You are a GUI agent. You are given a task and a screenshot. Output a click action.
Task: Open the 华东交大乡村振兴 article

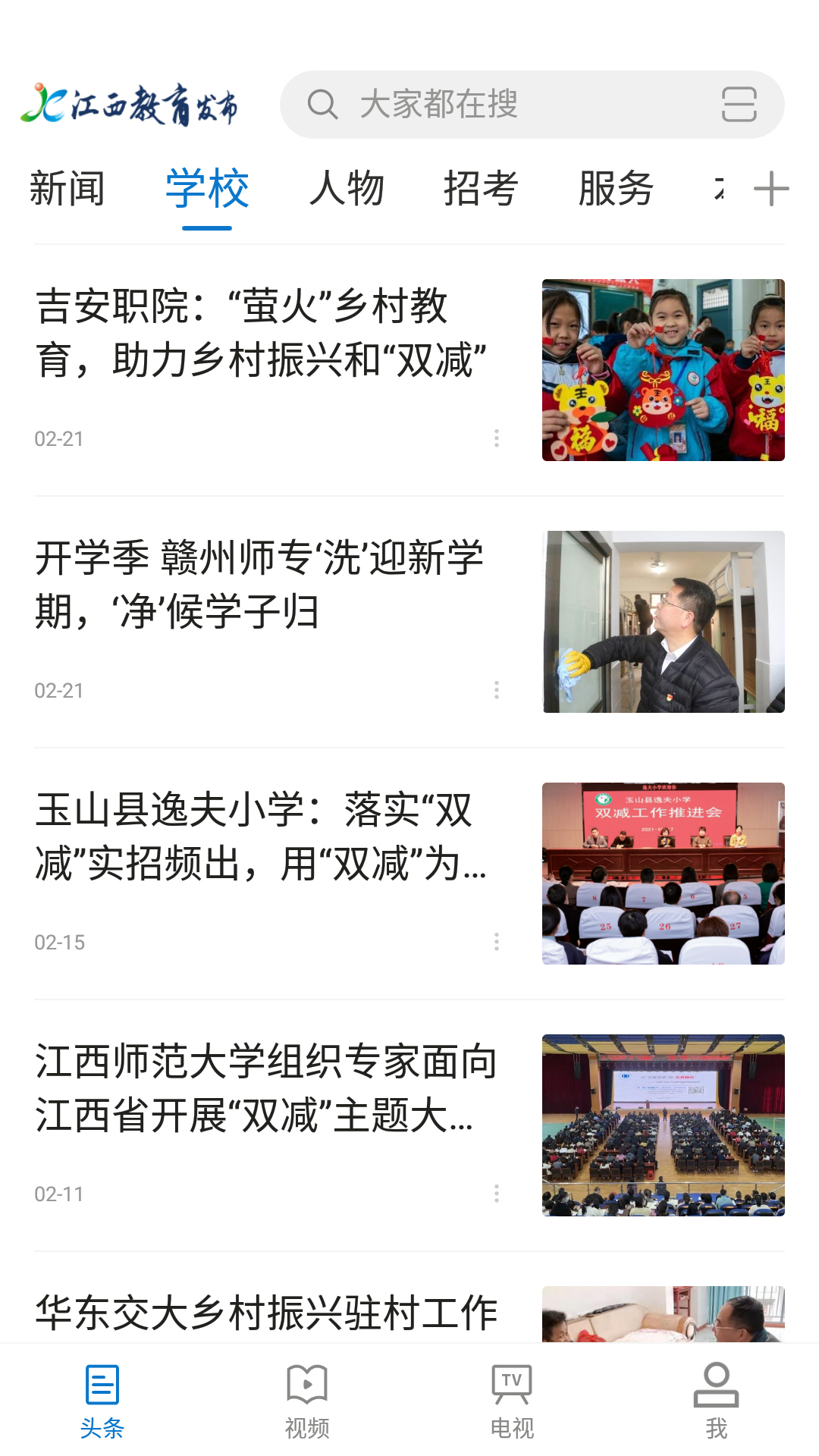[x=409, y=1313]
